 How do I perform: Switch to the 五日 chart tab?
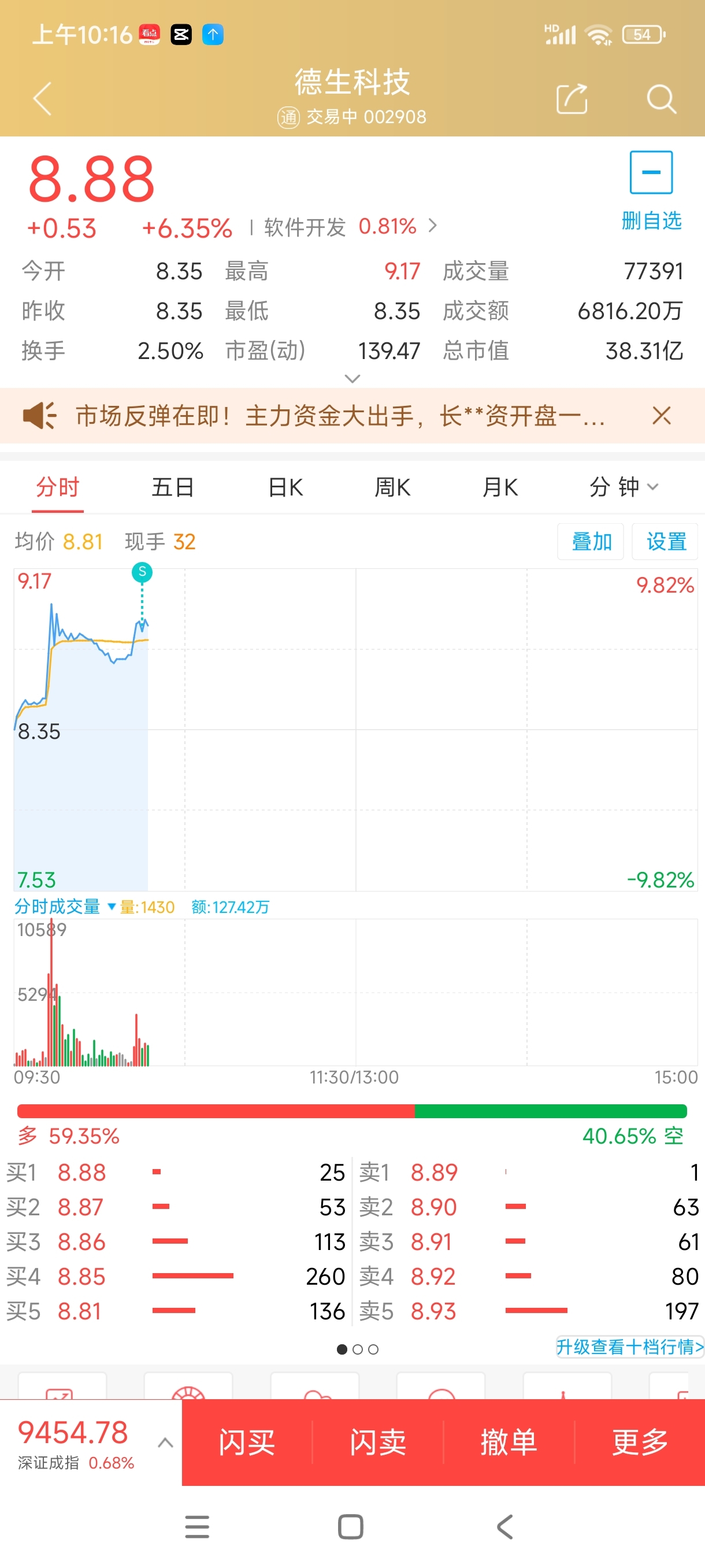[x=173, y=487]
